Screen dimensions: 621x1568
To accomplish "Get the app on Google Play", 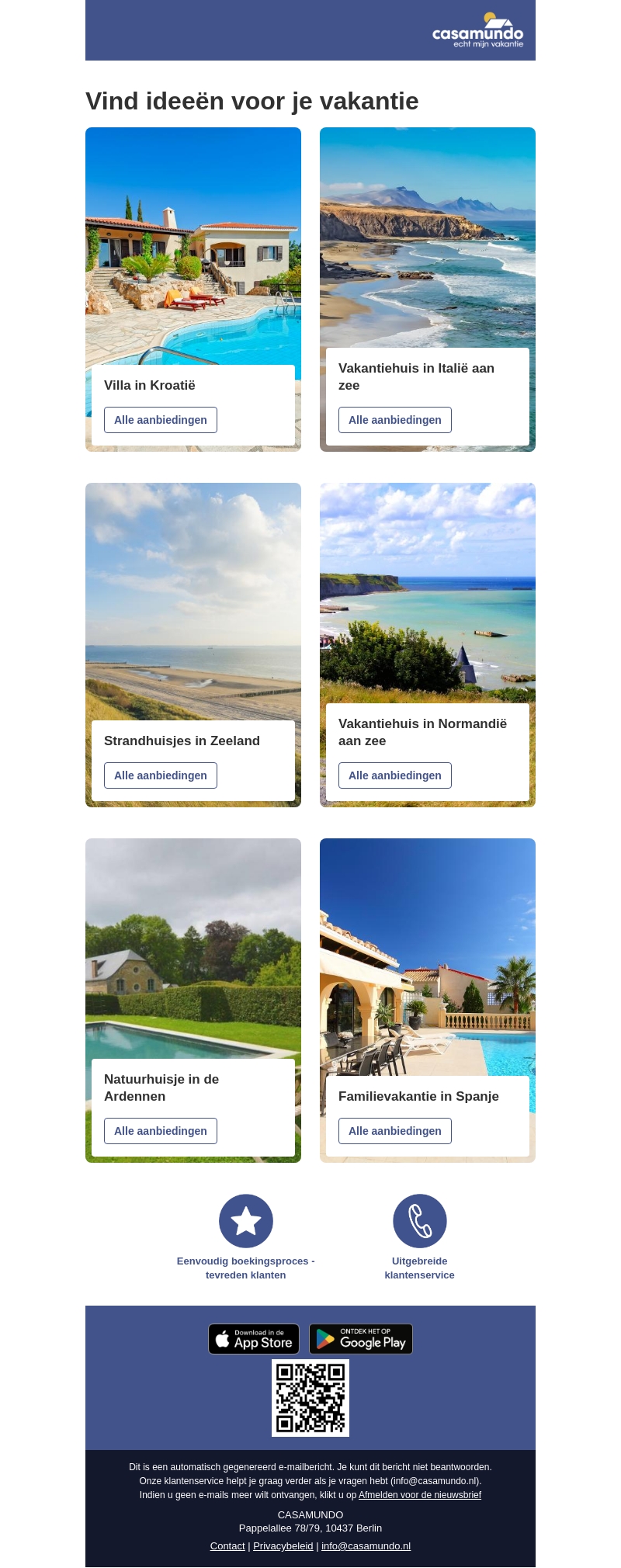I will coord(361,1339).
